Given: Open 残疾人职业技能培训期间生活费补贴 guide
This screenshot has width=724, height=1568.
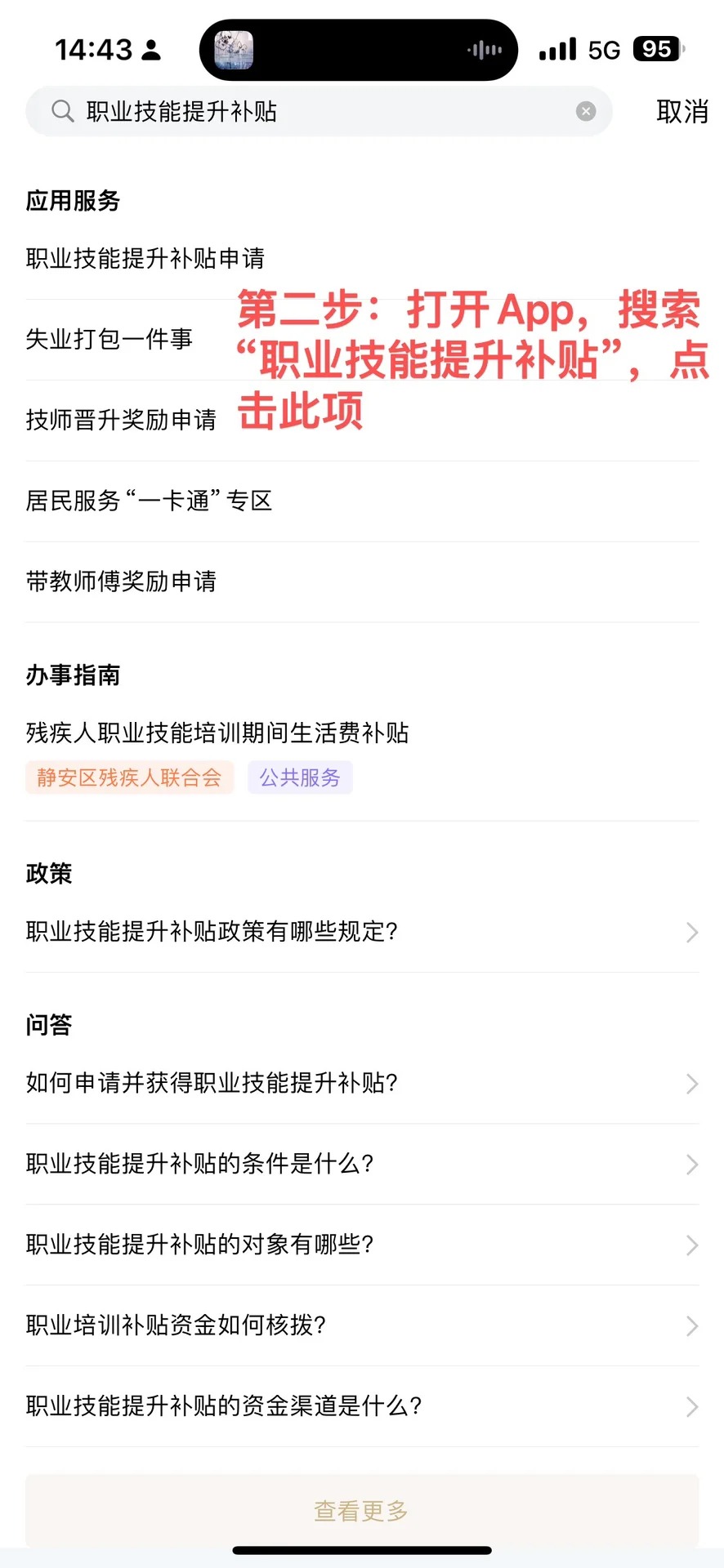Looking at the screenshot, I should tap(217, 733).
